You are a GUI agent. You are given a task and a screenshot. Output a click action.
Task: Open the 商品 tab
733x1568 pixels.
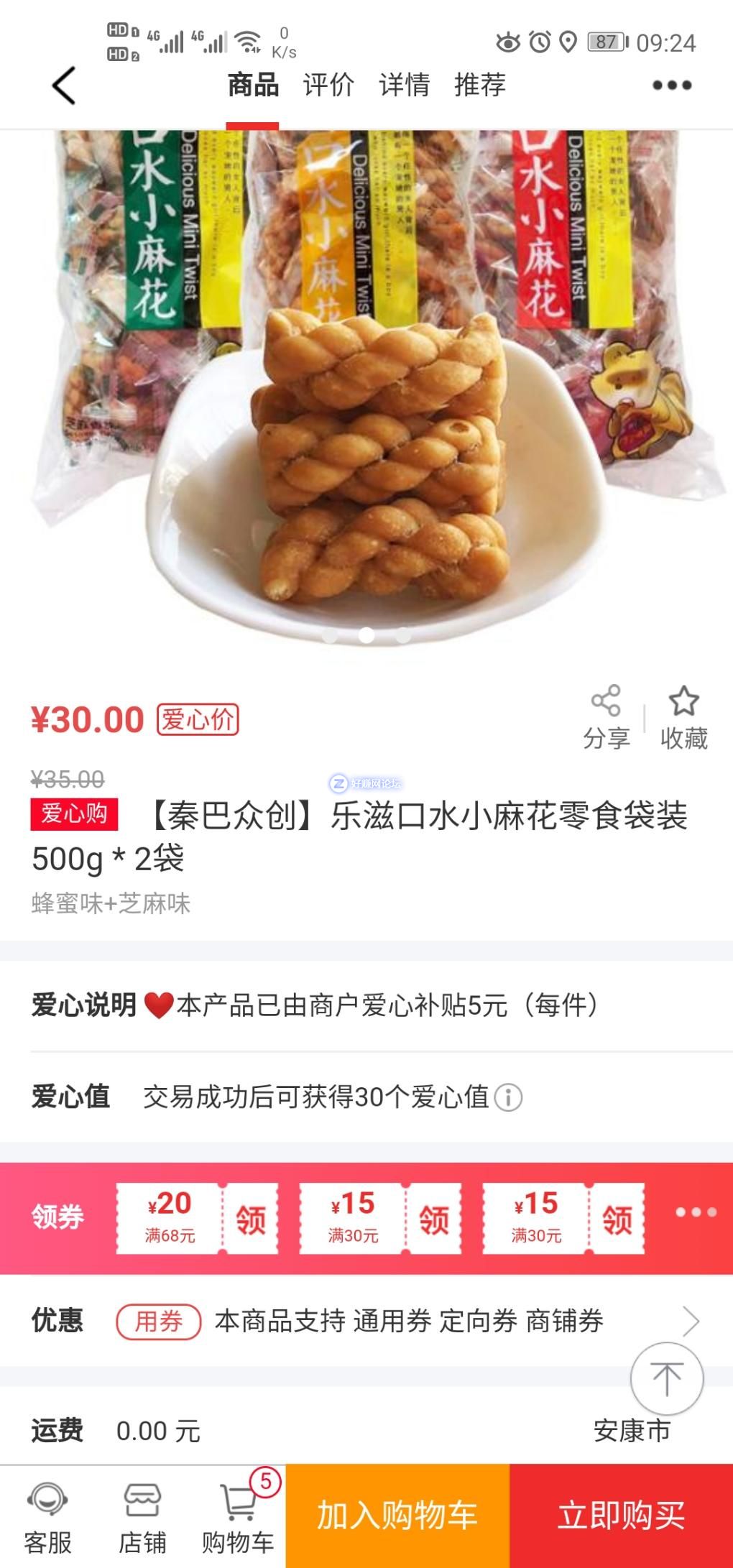253,86
